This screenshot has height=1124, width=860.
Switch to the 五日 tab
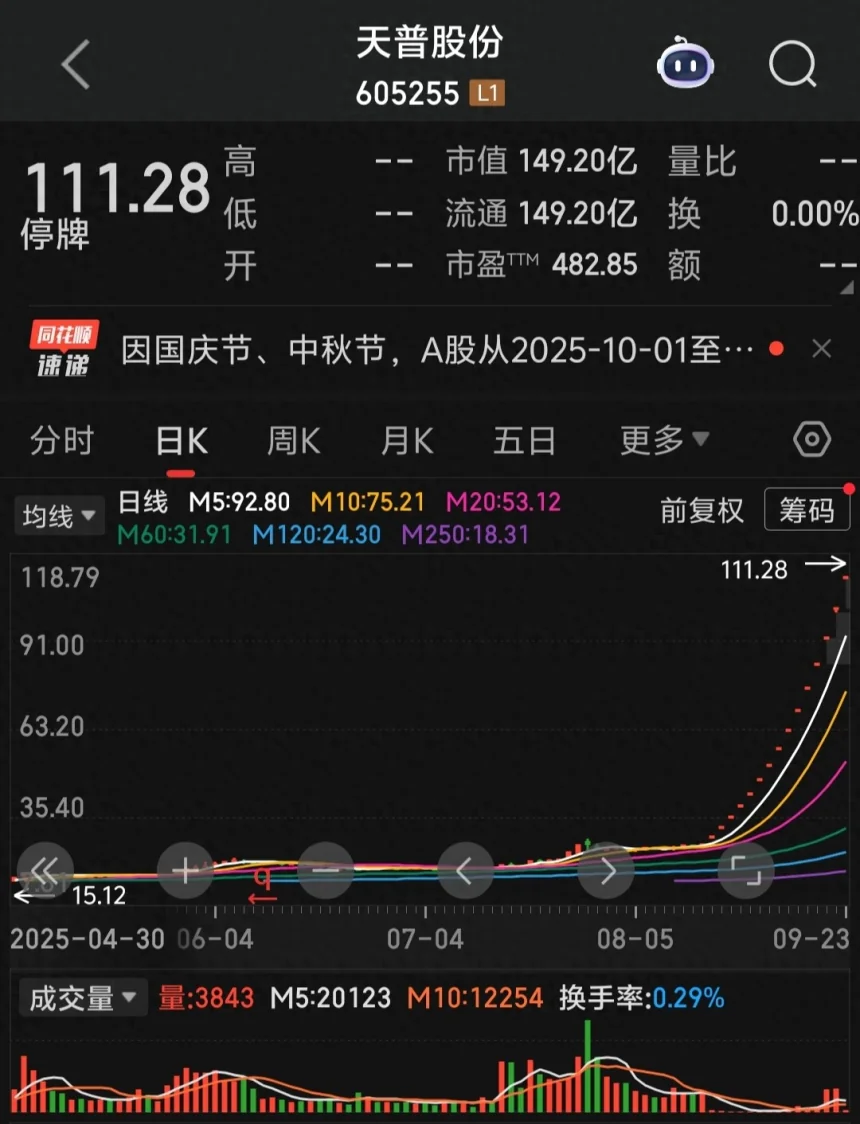click(524, 440)
